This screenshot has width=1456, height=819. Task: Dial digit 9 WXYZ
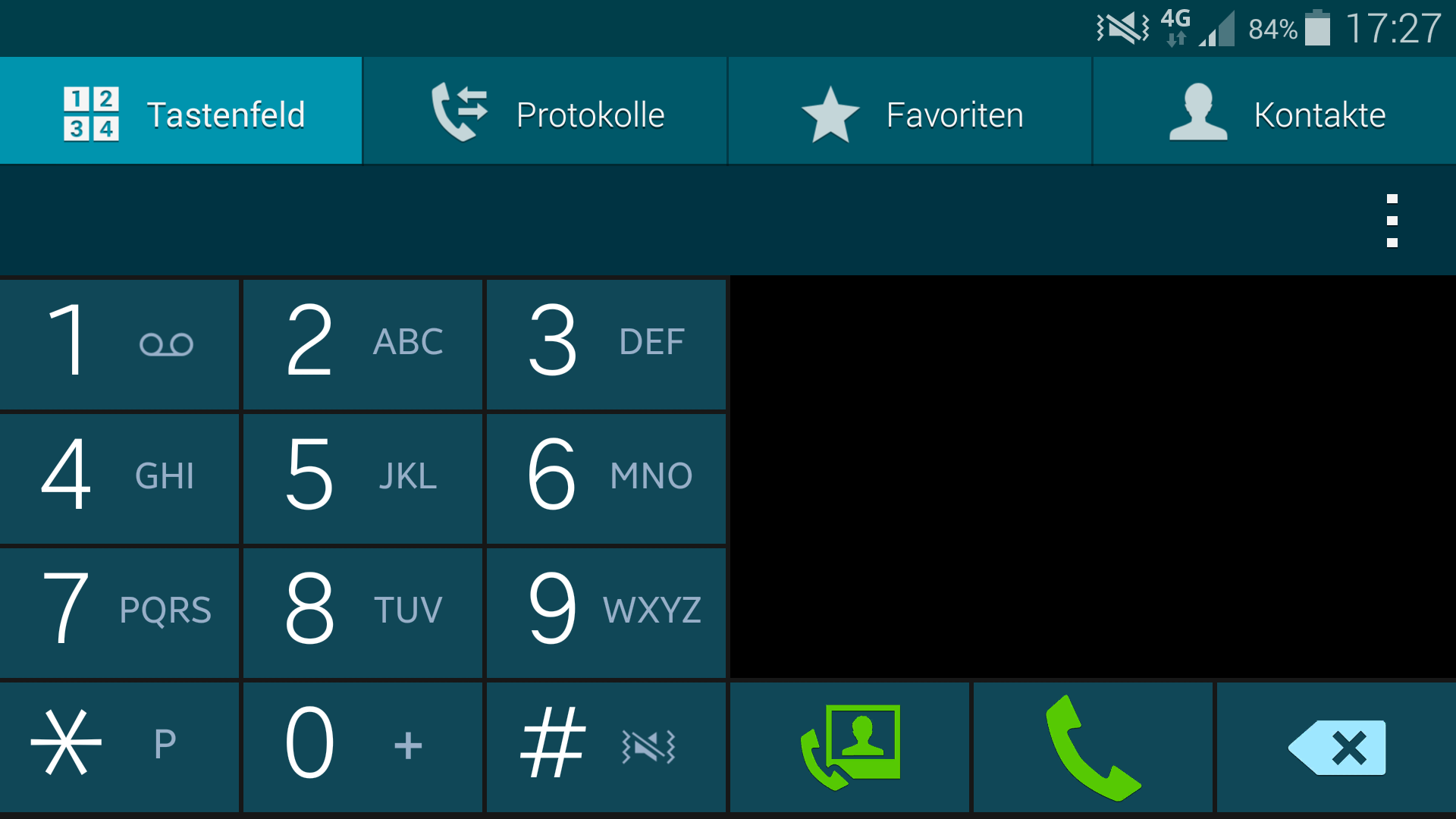606,612
